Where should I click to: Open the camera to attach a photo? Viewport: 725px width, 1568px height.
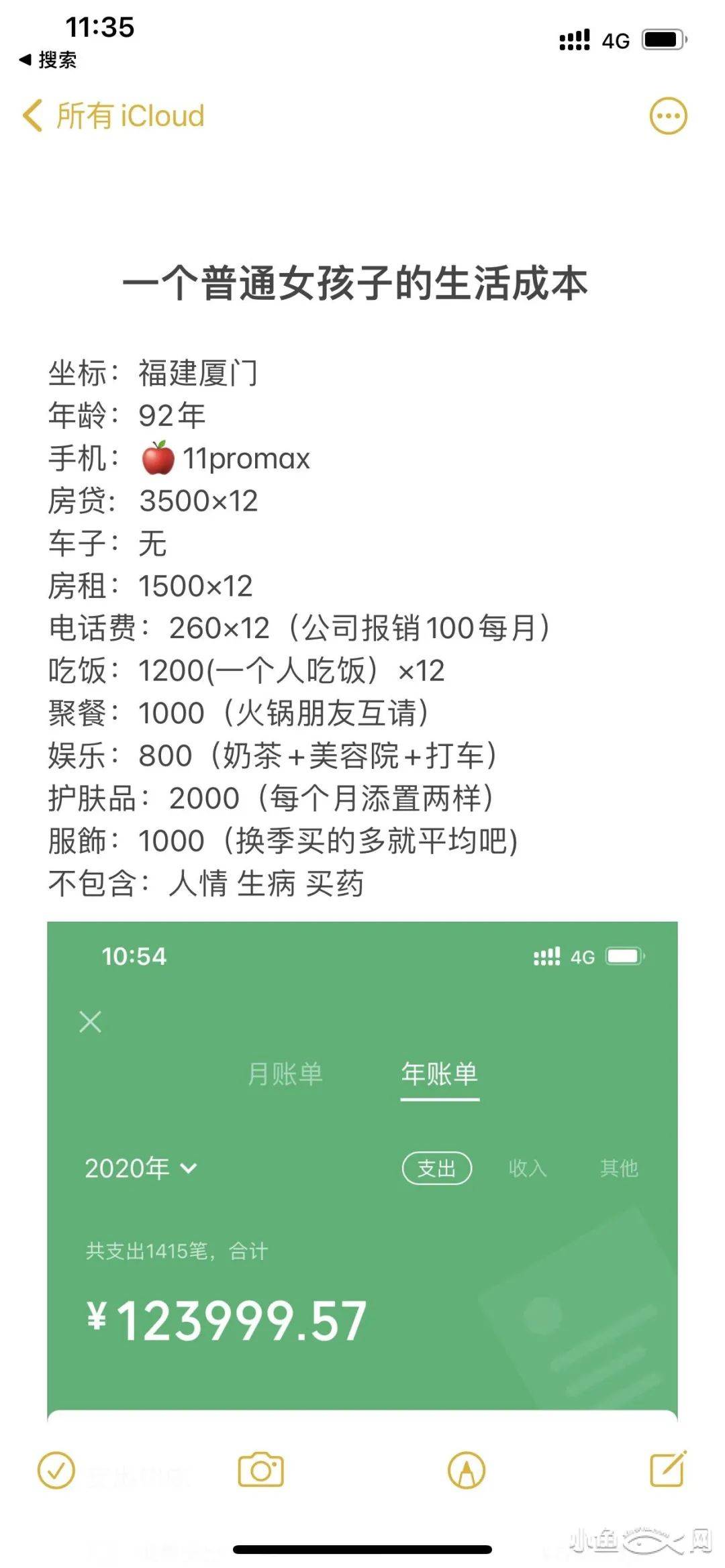pyautogui.click(x=261, y=1470)
